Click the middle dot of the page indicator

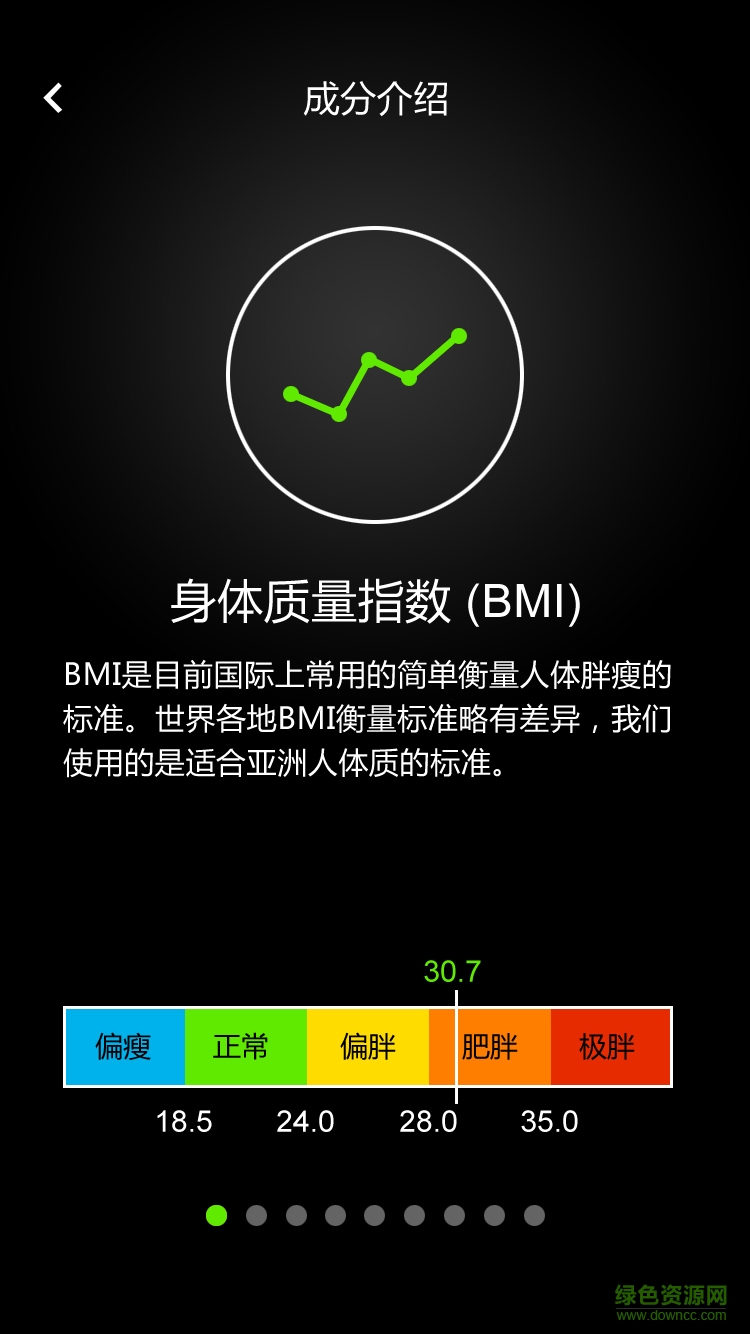[375, 1216]
